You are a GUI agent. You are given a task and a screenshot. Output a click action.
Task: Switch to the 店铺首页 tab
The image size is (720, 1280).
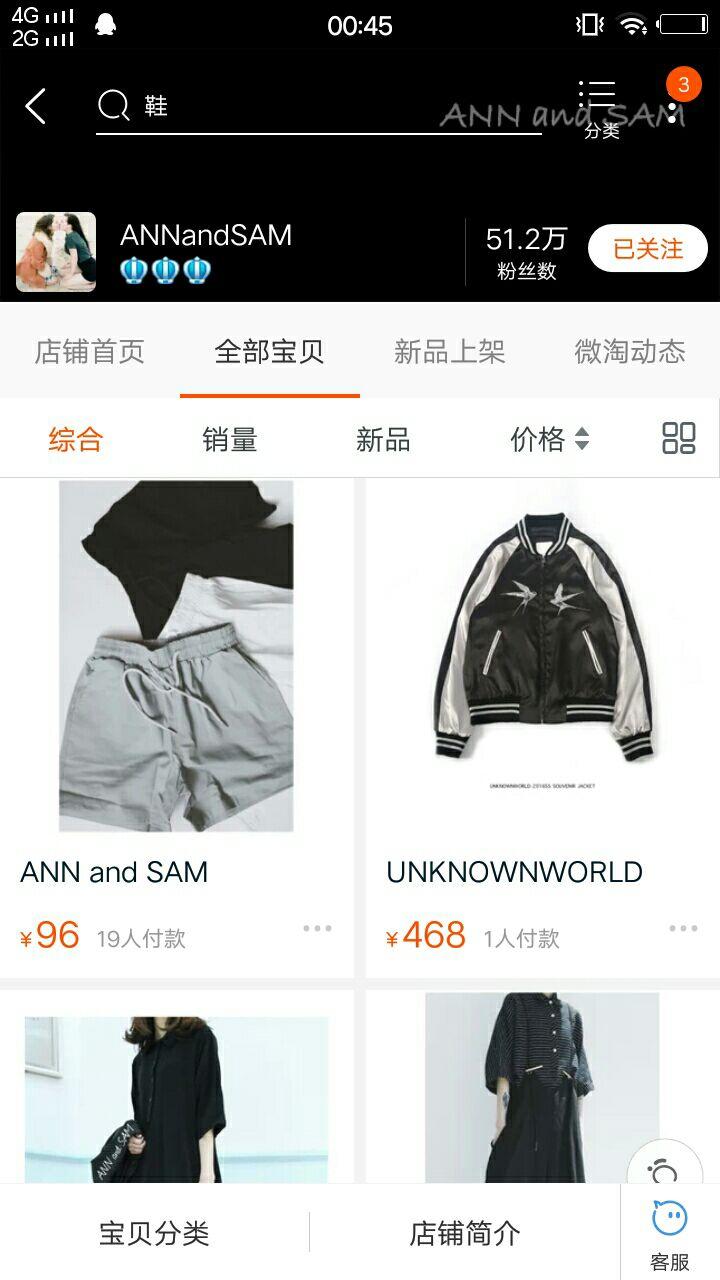click(90, 352)
